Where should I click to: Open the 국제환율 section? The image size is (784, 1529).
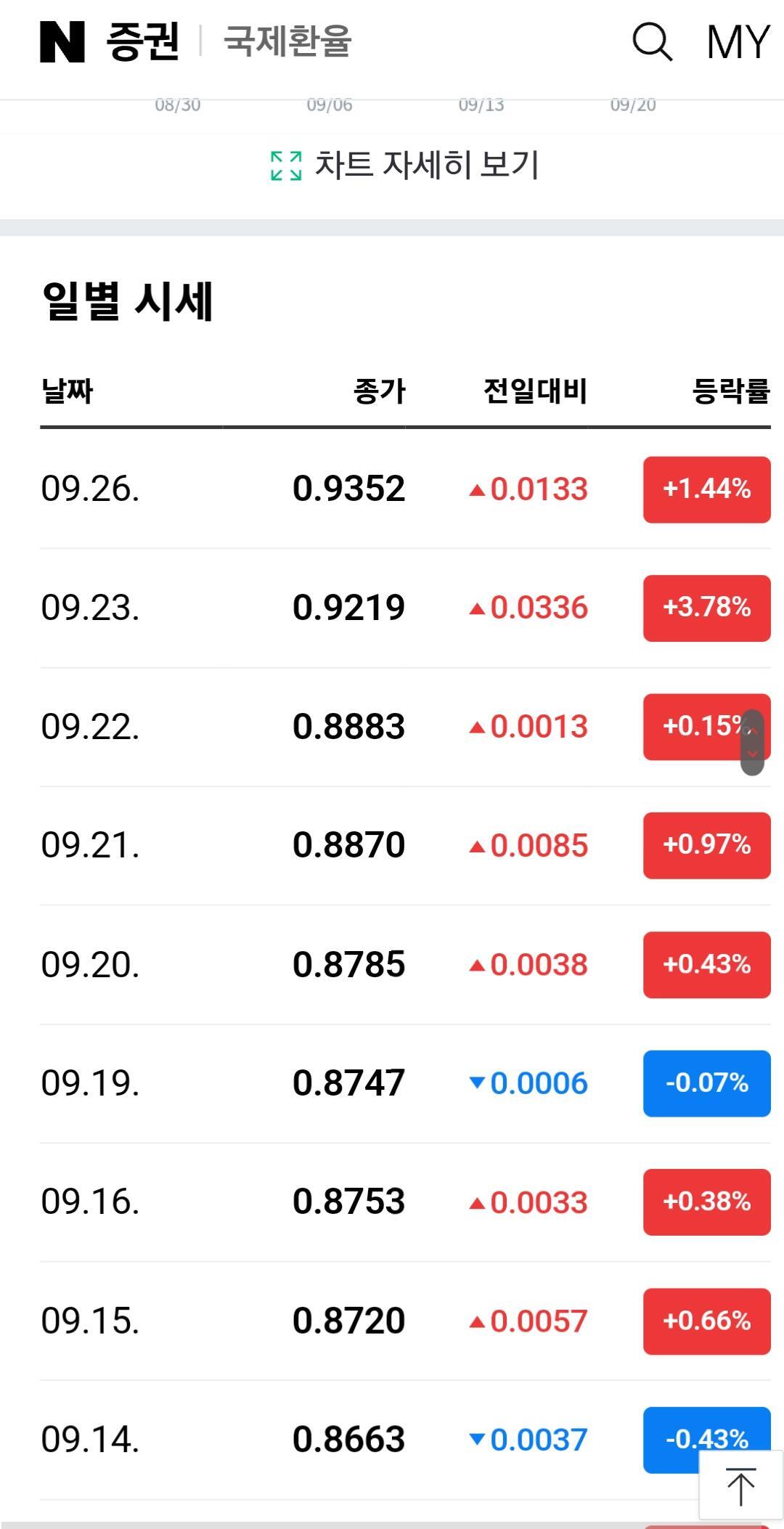[287, 41]
